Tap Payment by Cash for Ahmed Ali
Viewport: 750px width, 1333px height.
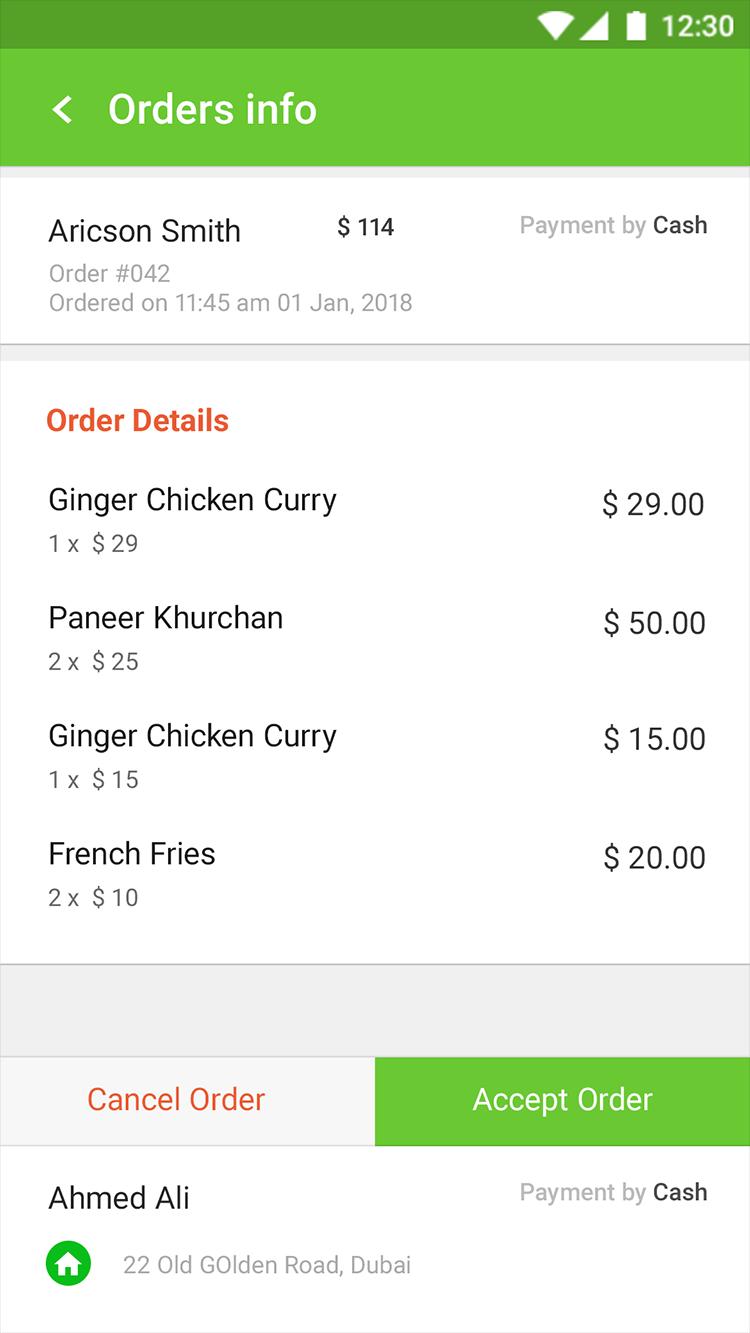click(613, 1192)
